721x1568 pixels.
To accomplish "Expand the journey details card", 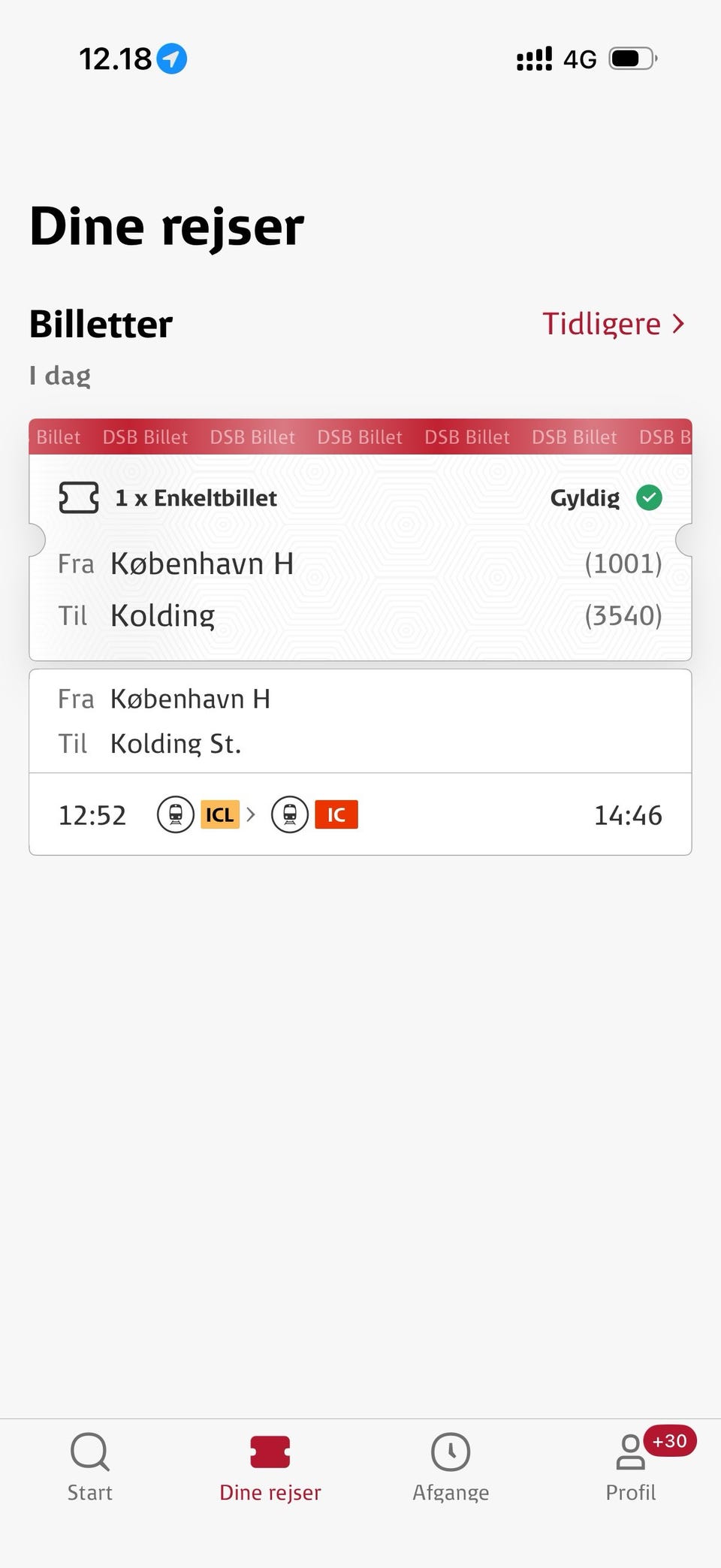I will pyautogui.click(x=360, y=759).
